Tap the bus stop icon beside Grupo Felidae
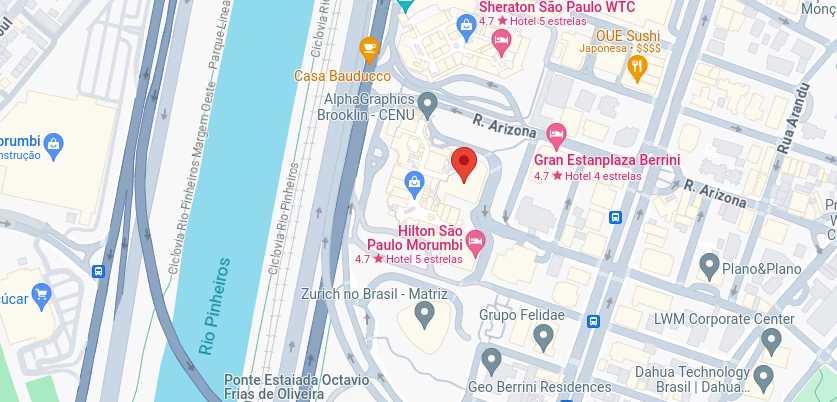This screenshot has height=402, width=837. [x=594, y=321]
